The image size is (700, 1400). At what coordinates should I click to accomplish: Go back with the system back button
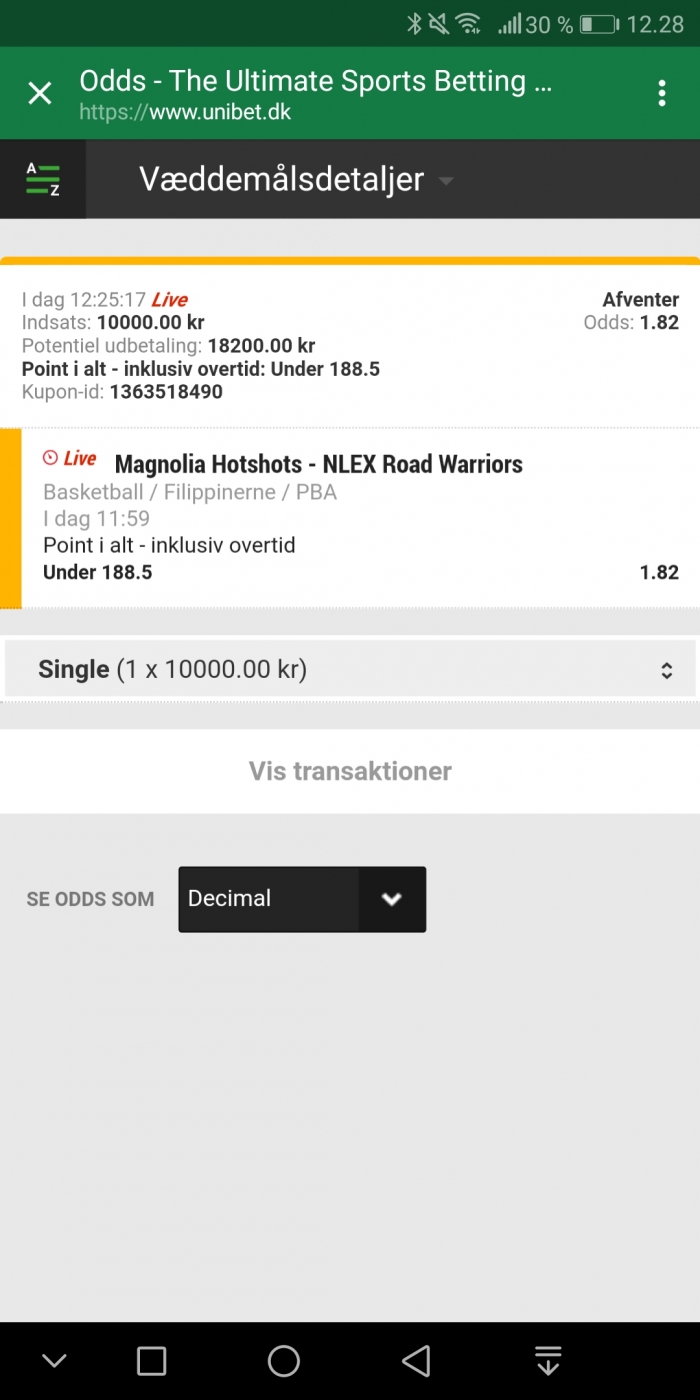click(x=416, y=1361)
